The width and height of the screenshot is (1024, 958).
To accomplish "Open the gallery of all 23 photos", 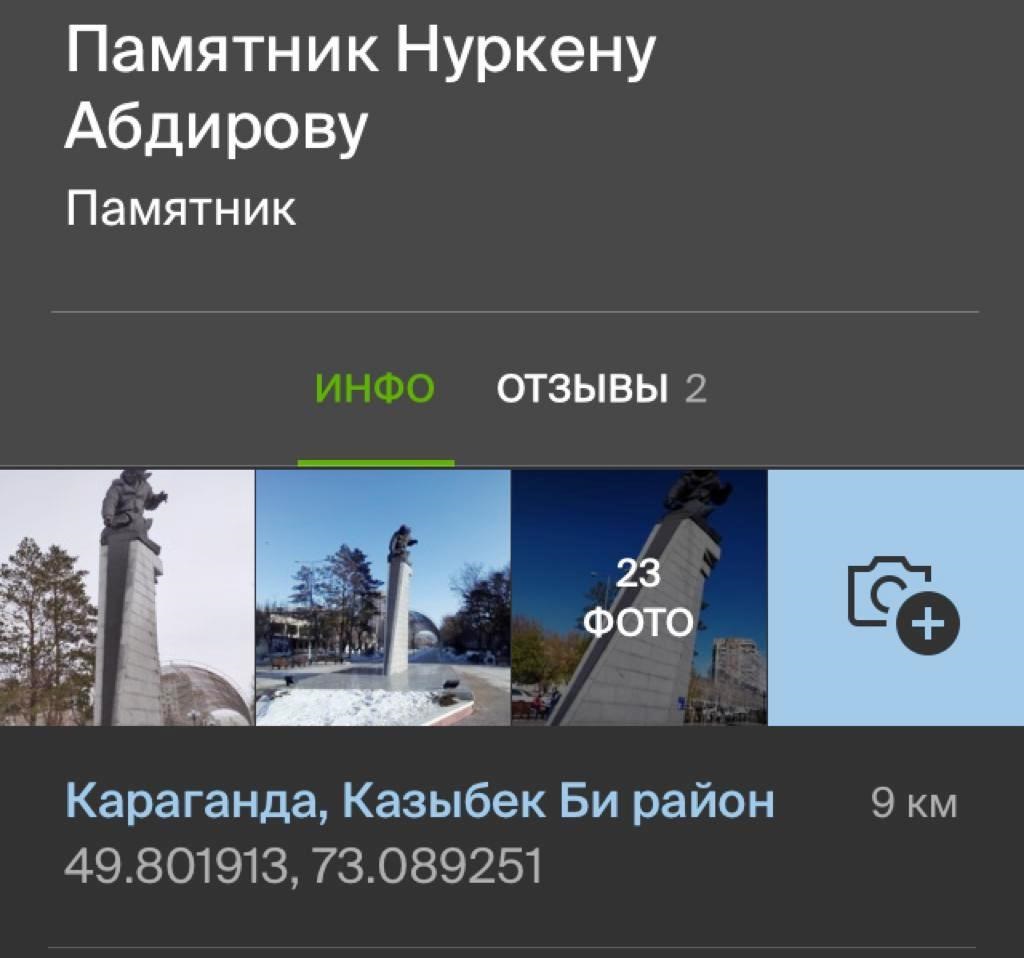I will tap(639, 597).
